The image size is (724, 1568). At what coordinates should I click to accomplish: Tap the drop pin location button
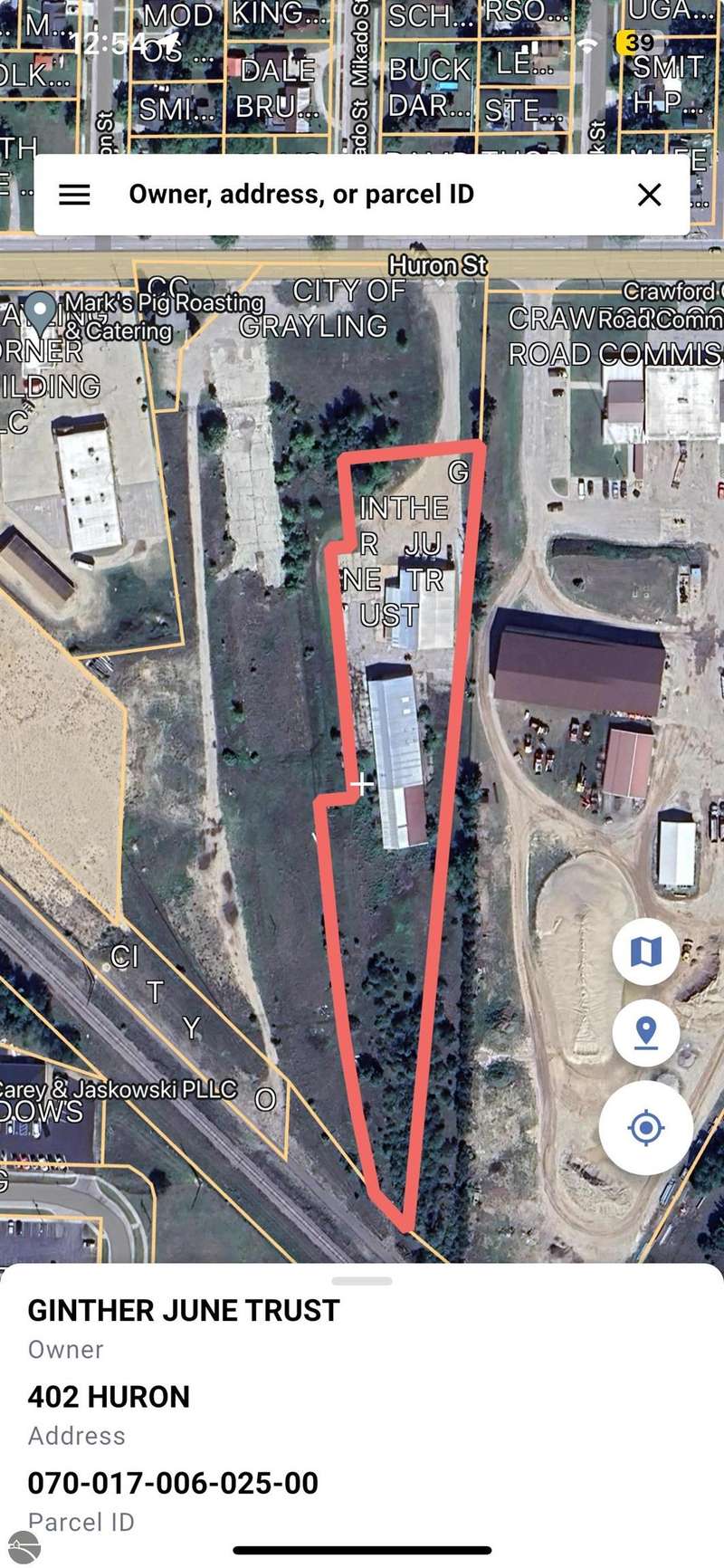[645, 1033]
